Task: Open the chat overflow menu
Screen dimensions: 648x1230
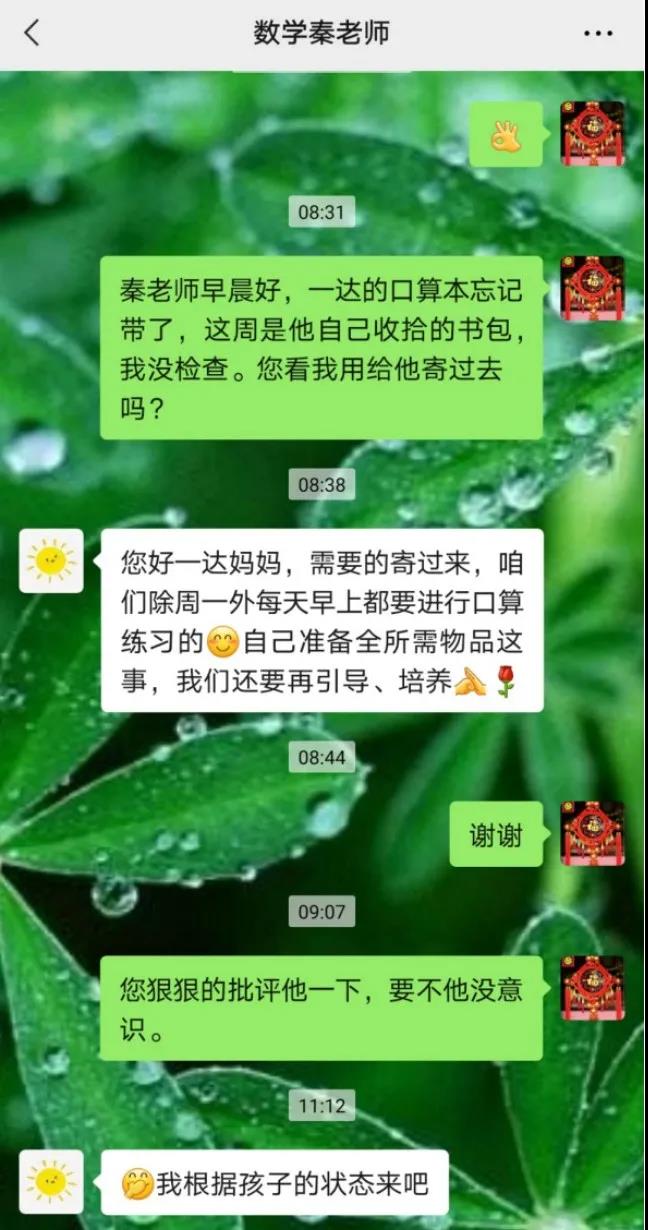Action: [x=598, y=33]
